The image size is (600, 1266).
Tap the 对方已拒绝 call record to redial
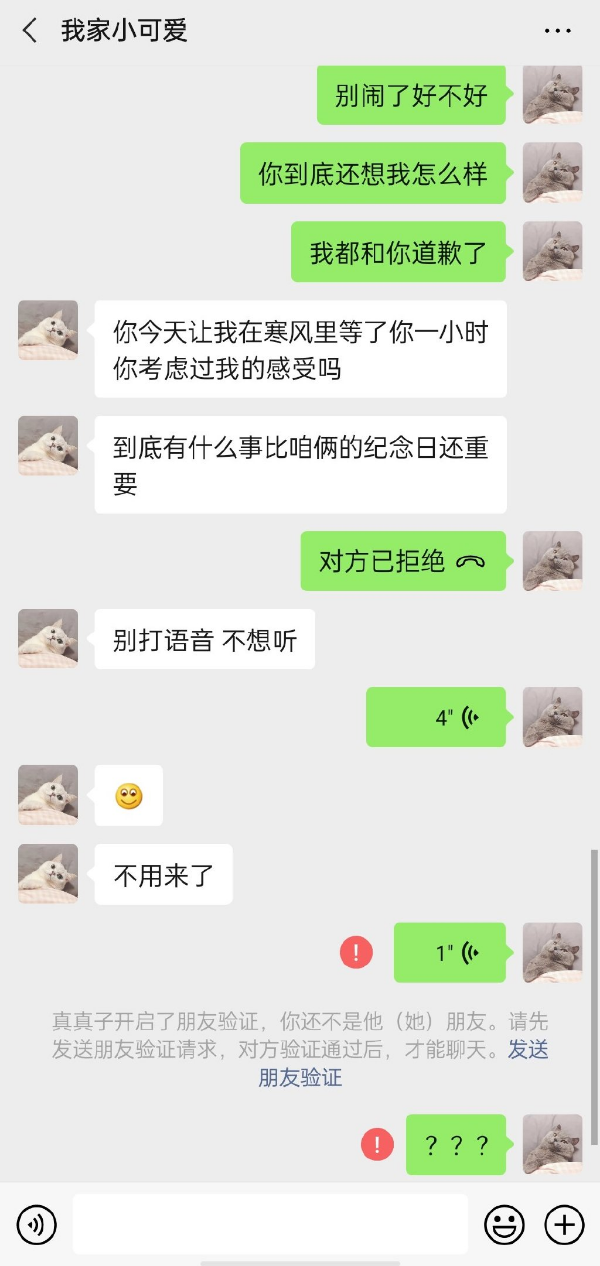(403, 561)
